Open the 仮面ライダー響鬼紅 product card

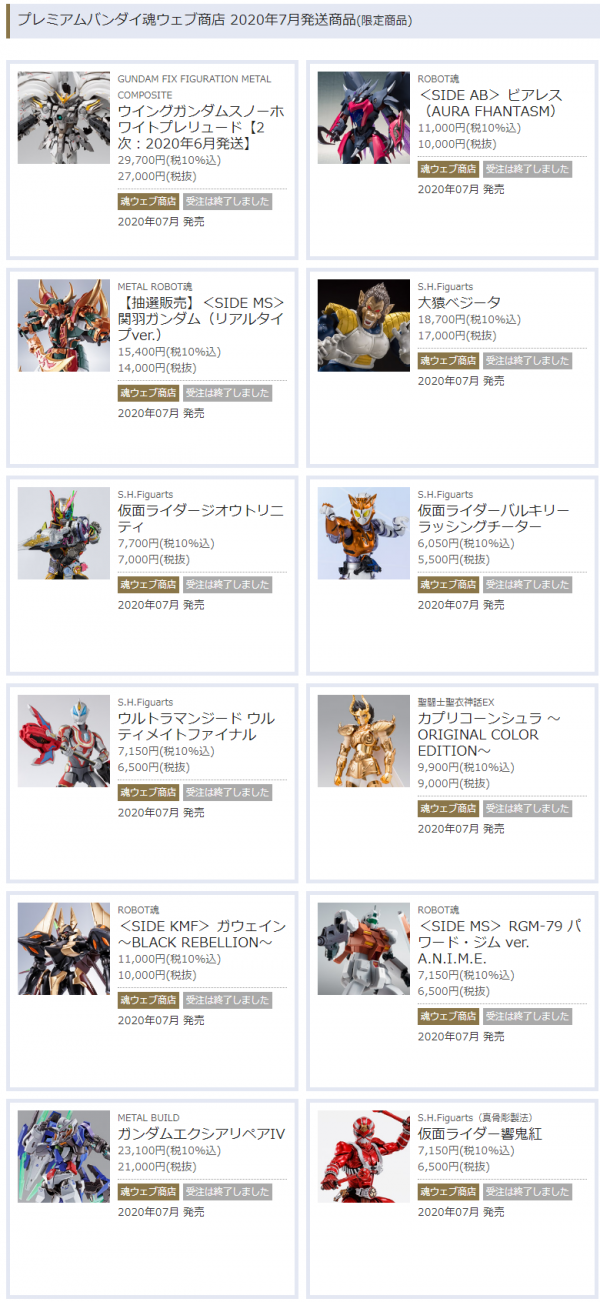[x=480, y=1133]
